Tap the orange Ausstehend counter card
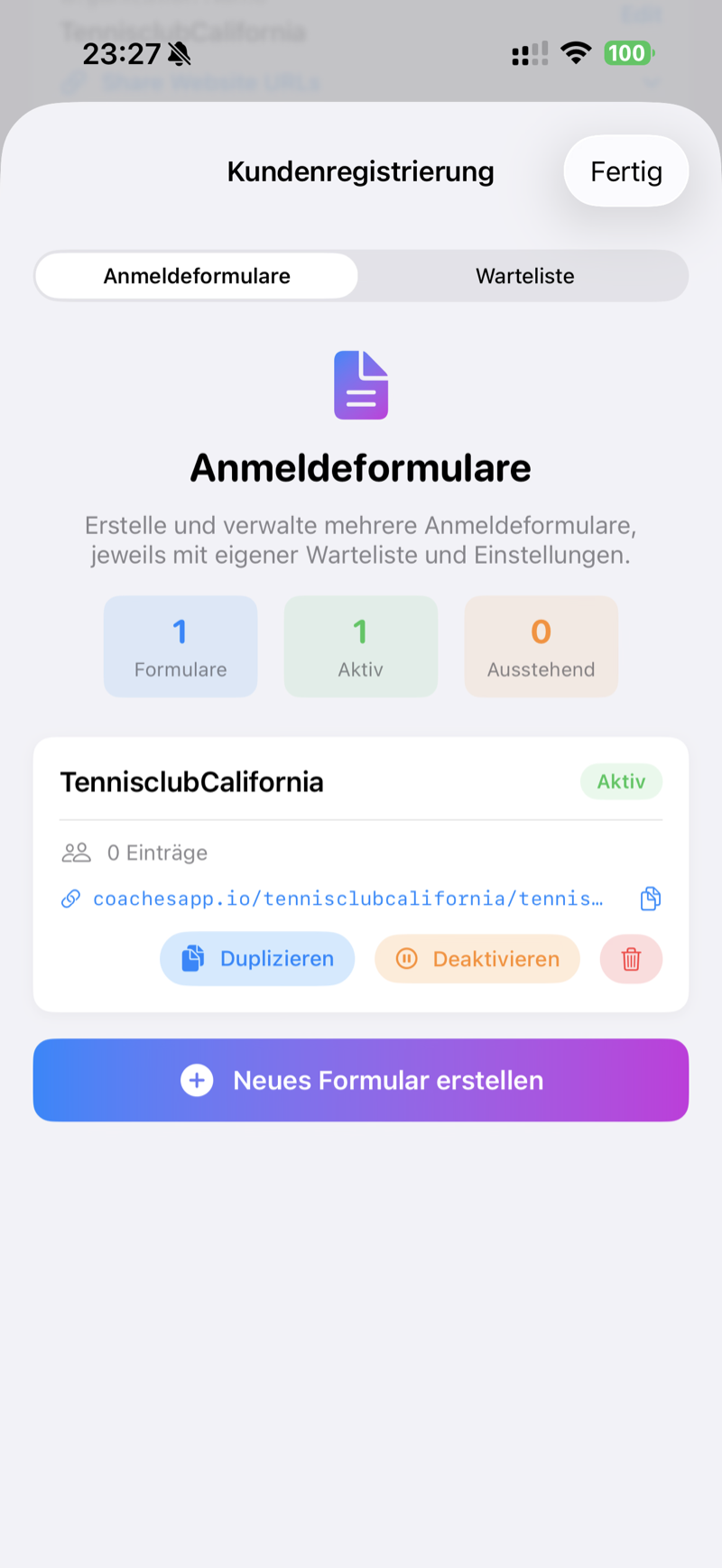 [541, 646]
